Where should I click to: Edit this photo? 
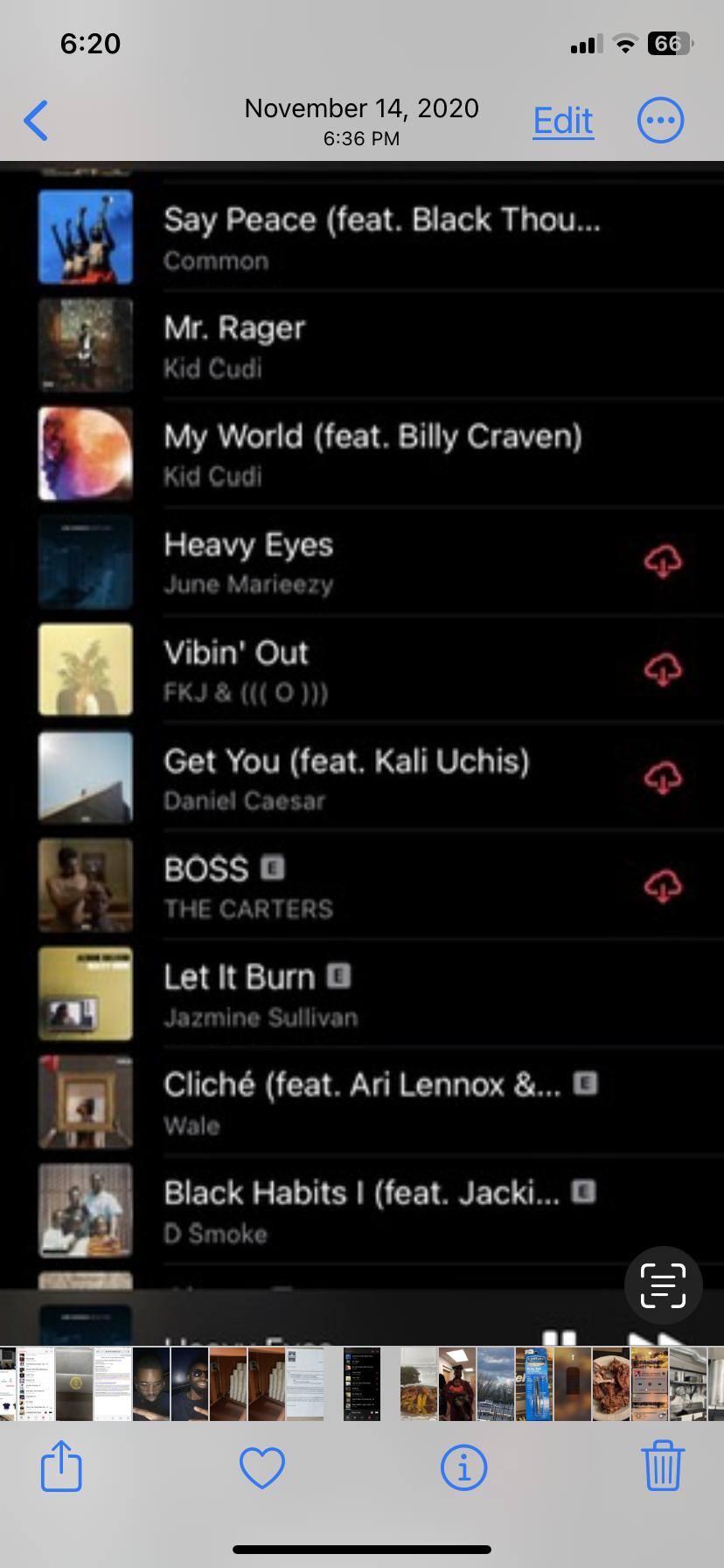click(x=563, y=121)
